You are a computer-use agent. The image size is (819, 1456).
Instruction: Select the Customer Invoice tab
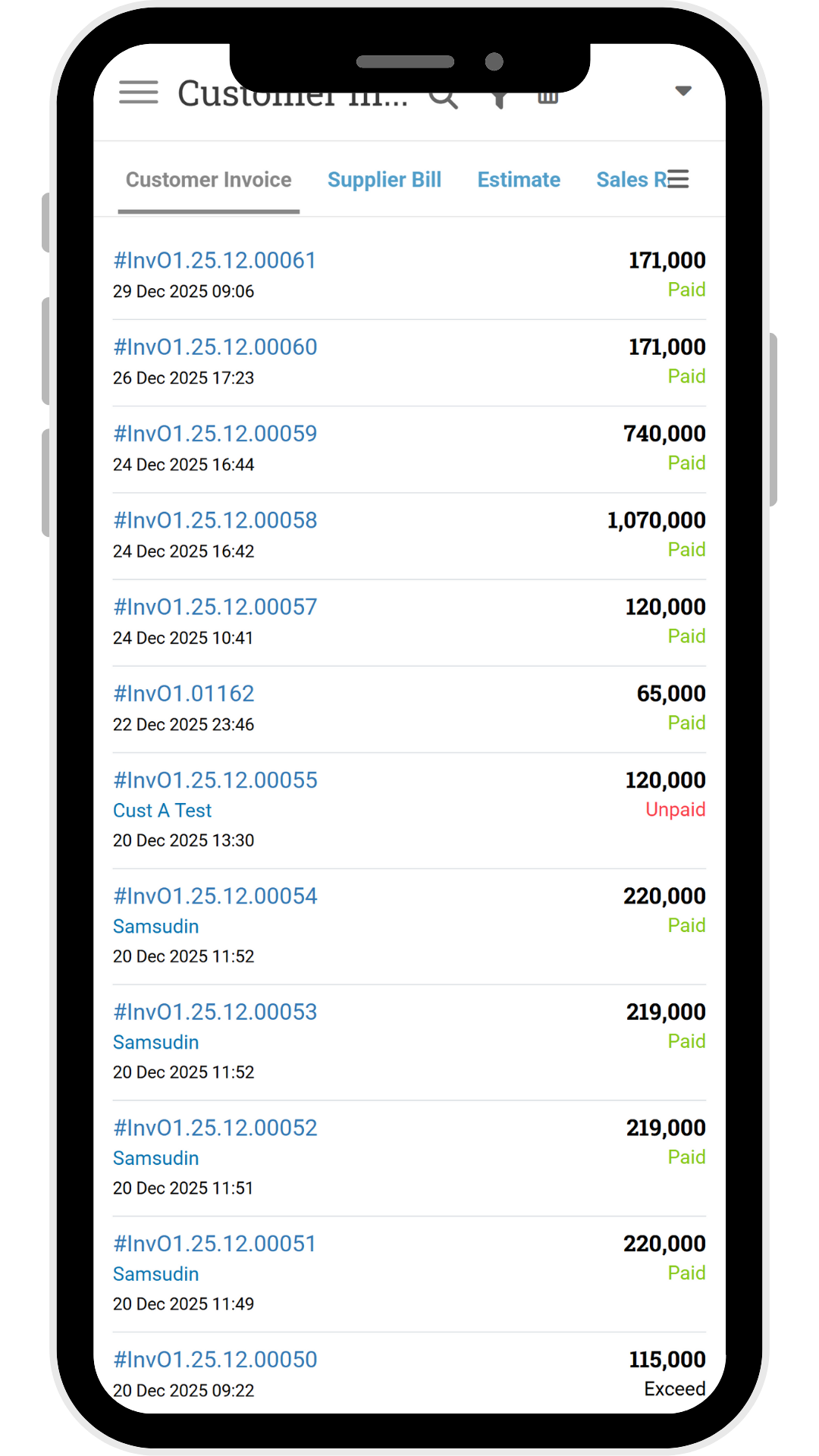[x=209, y=180]
